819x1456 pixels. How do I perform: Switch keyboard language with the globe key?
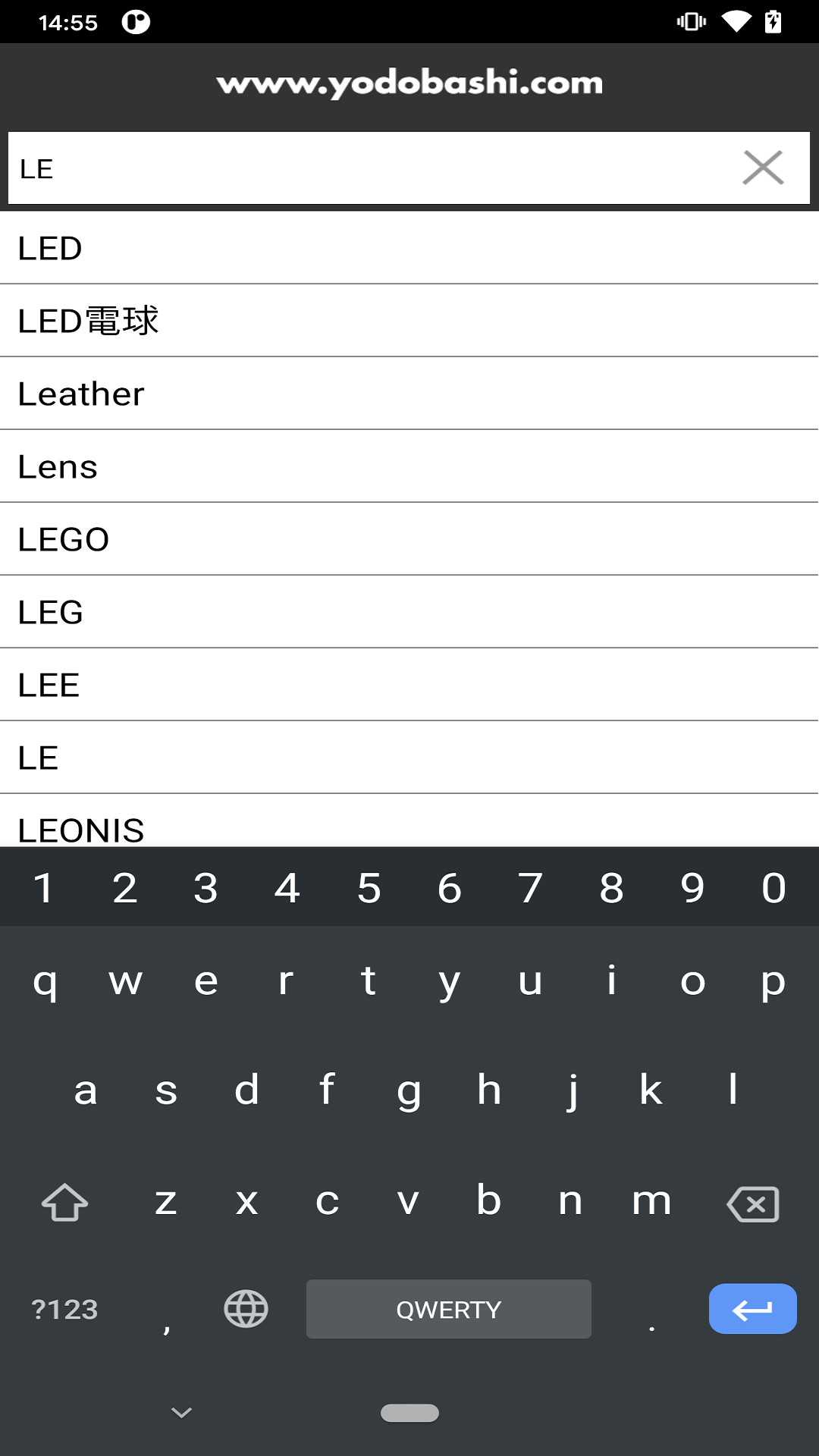pyautogui.click(x=246, y=1309)
